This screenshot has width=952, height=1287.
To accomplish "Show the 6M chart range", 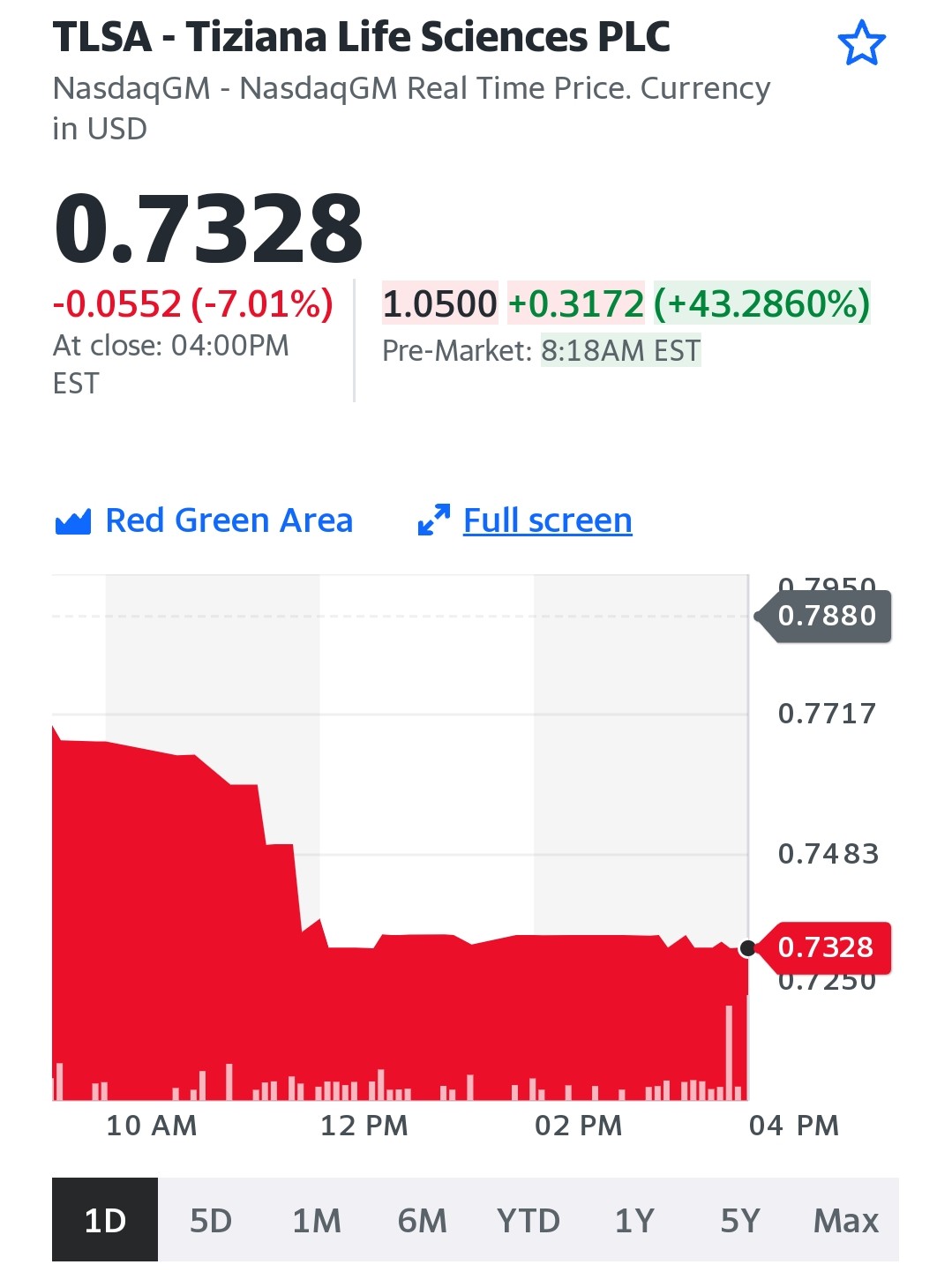I will point(423,1220).
